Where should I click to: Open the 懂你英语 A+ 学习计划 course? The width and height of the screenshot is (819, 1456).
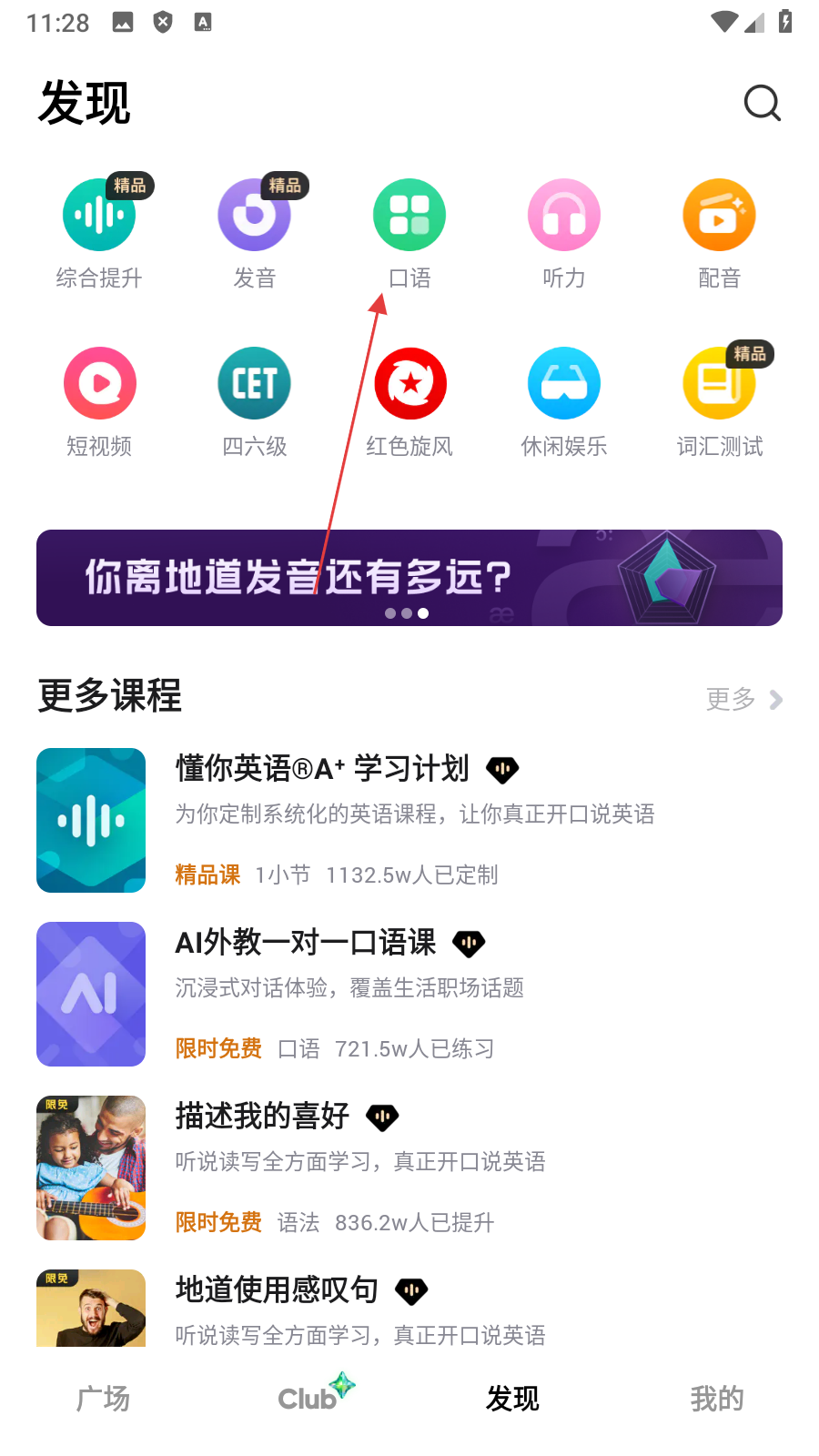409,820
